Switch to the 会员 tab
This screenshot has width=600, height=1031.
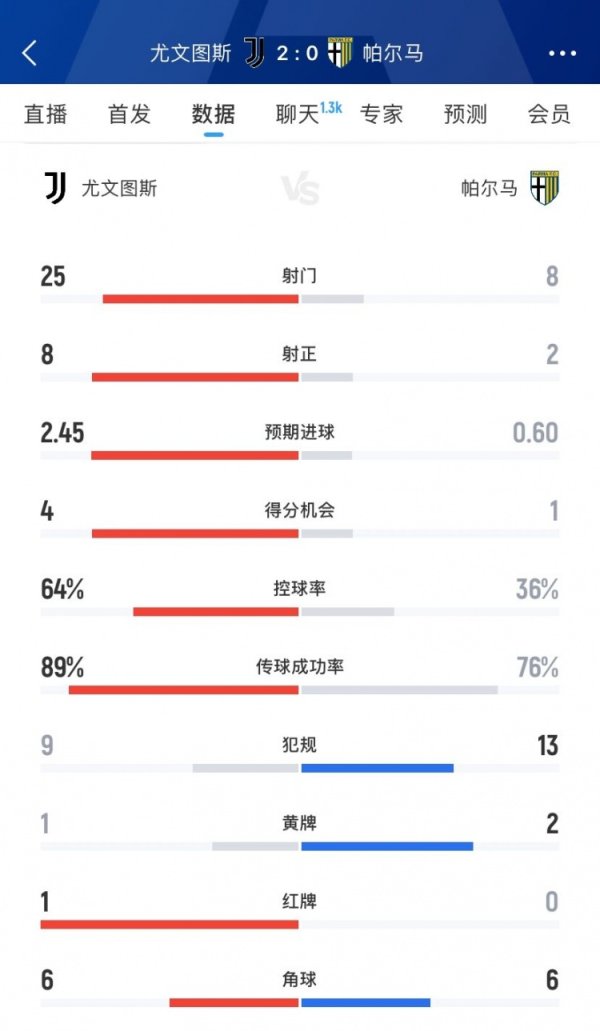pyautogui.click(x=549, y=114)
